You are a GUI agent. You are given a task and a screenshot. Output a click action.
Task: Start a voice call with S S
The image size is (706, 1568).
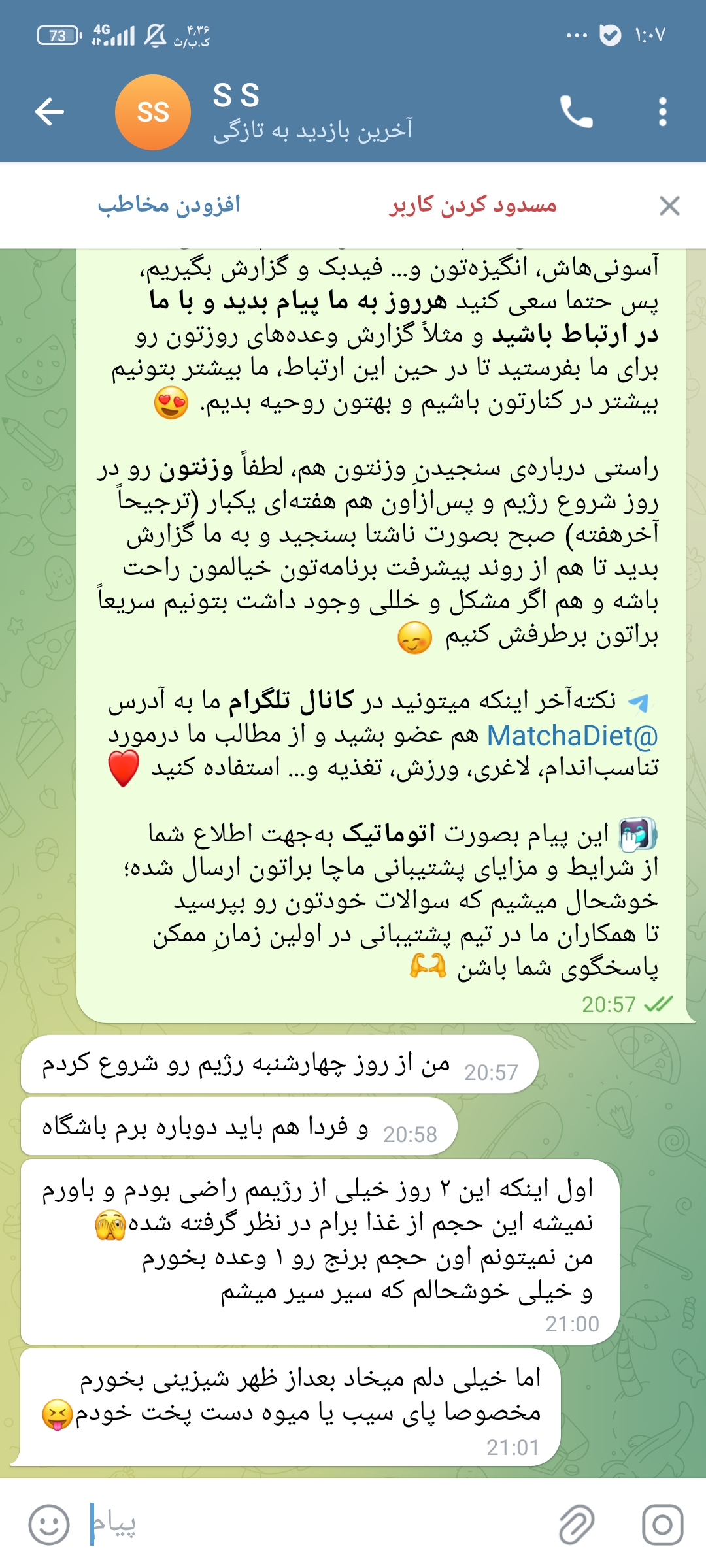click(x=576, y=112)
